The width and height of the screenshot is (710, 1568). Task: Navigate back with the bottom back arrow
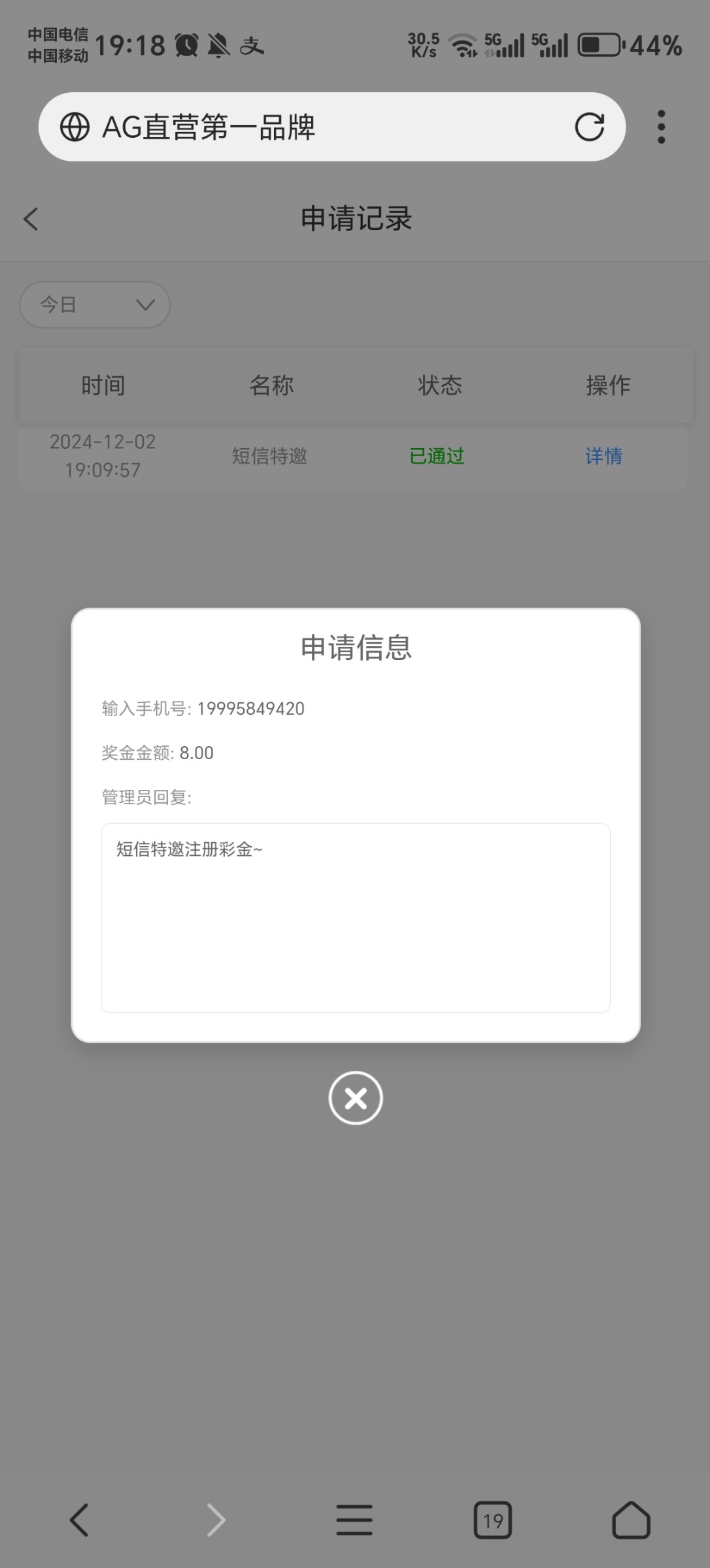click(79, 1520)
